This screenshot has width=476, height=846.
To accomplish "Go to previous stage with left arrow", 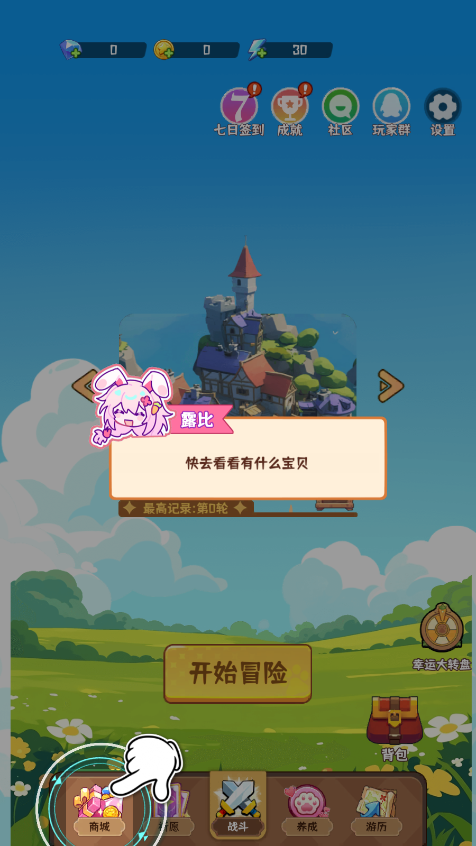I will [84, 385].
